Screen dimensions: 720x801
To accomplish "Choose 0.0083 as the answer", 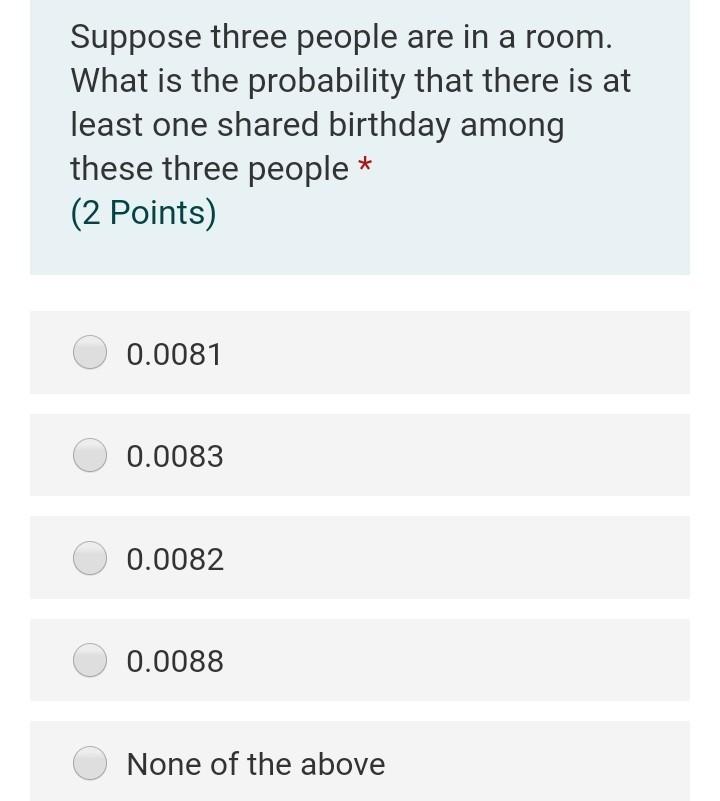I will (x=91, y=456).
